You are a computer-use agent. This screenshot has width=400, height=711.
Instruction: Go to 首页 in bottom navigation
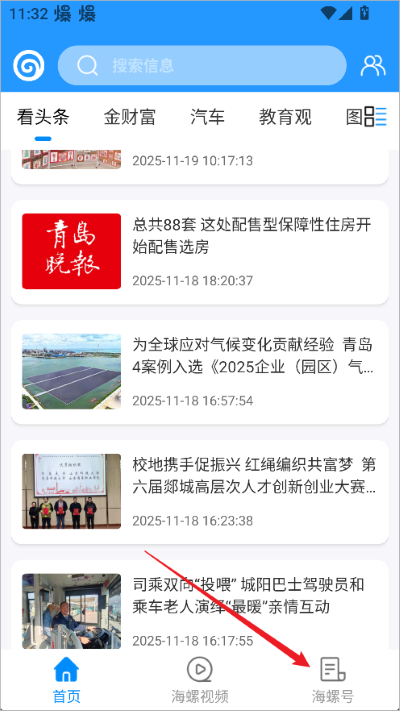click(67, 680)
